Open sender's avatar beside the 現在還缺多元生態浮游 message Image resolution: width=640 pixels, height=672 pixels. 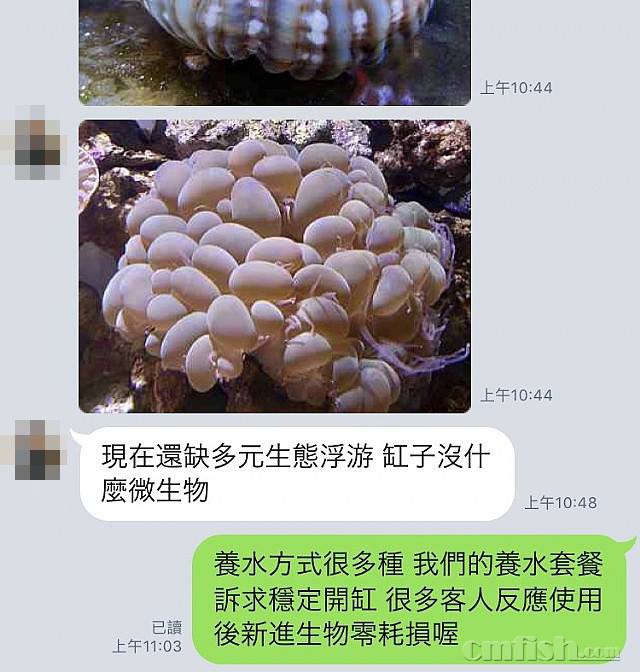tap(38, 448)
